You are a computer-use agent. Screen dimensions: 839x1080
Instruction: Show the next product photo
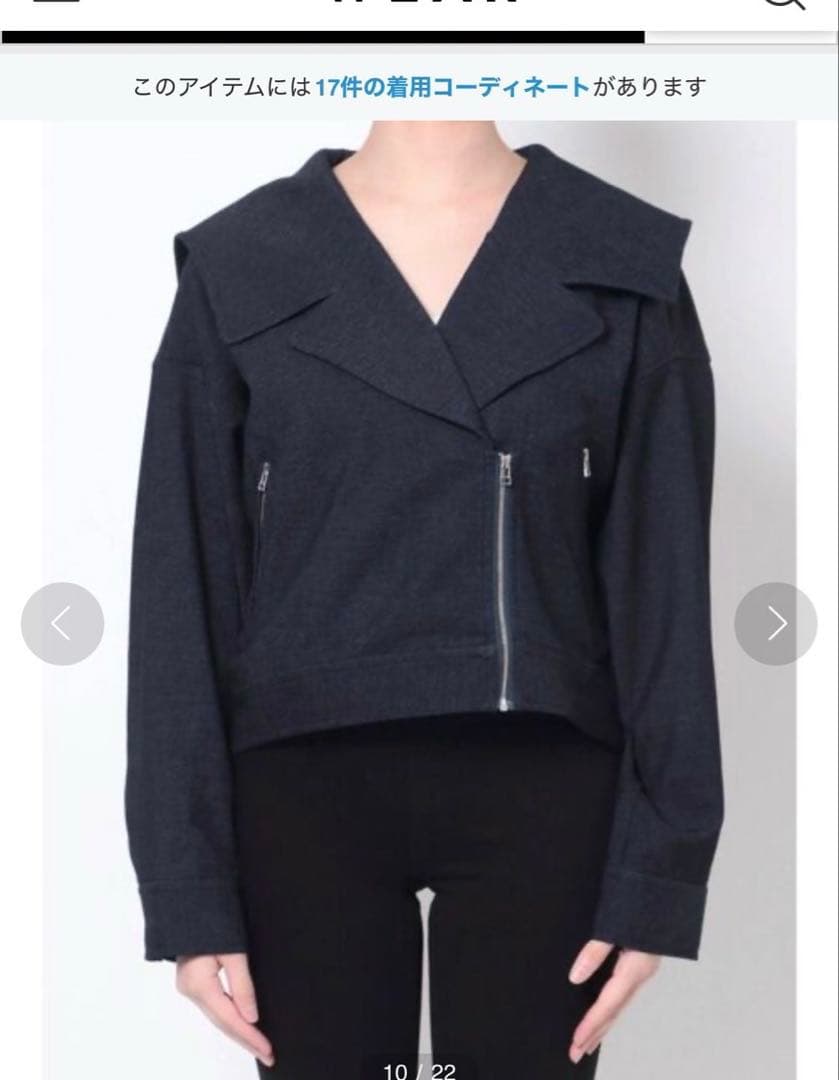(776, 624)
